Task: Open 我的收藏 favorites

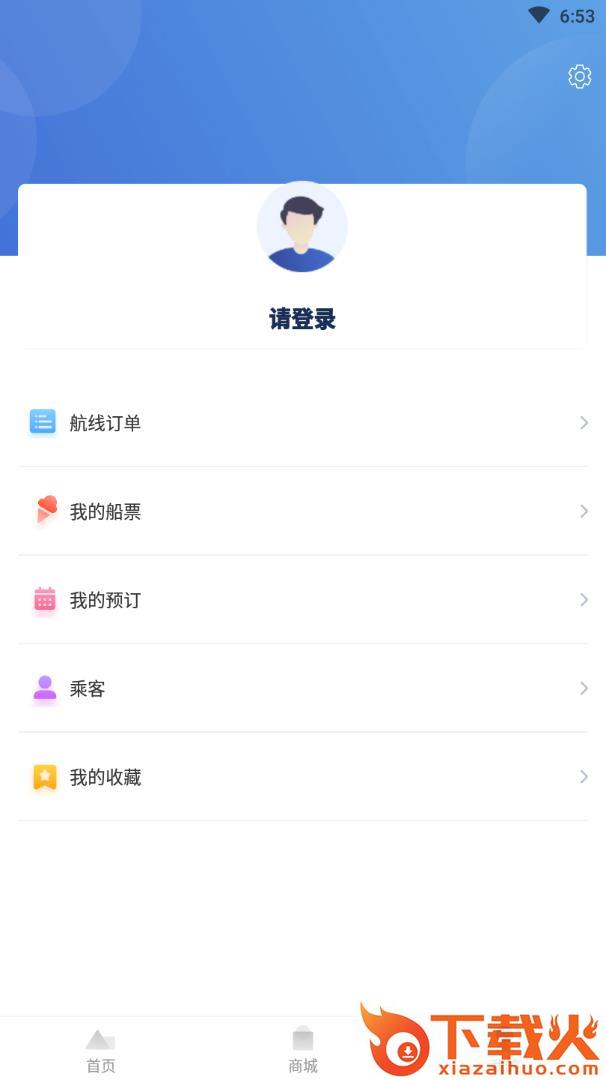Action: tap(302, 777)
